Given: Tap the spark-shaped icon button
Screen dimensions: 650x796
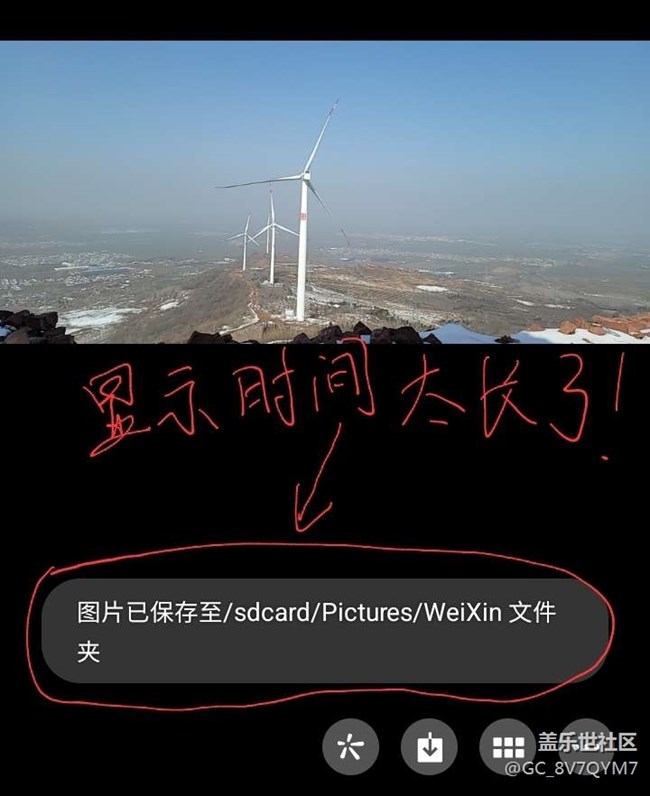Looking at the screenshot, I should pos(350,747).
